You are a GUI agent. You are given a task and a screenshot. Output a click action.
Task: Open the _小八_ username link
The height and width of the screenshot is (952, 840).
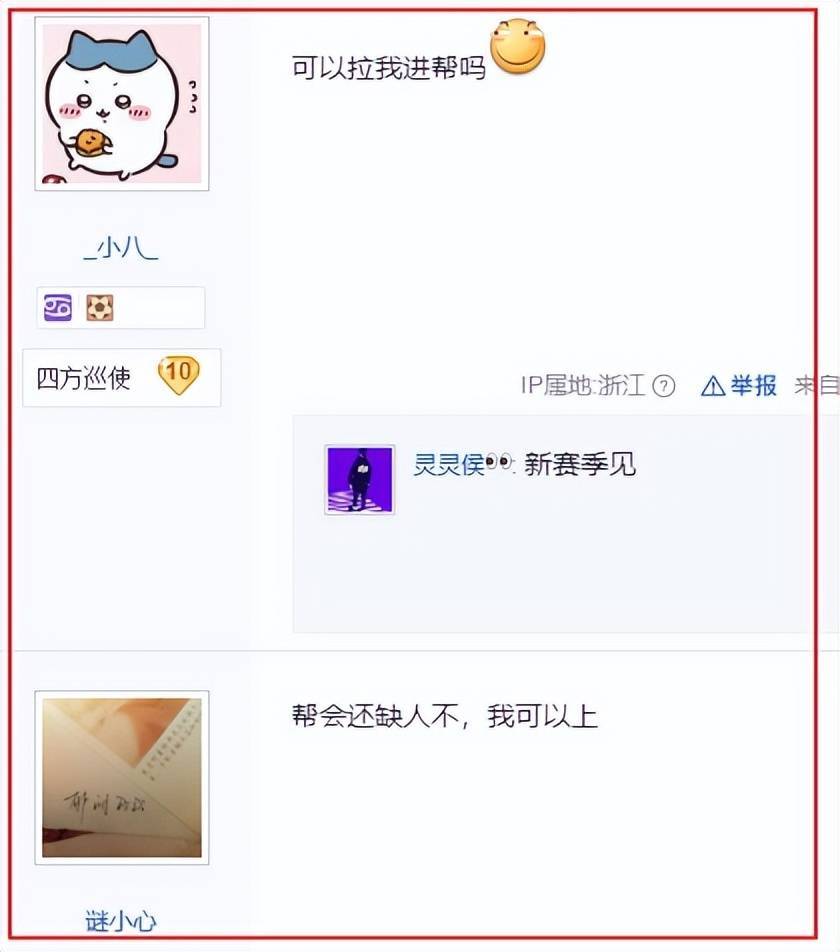click(121, 249)
